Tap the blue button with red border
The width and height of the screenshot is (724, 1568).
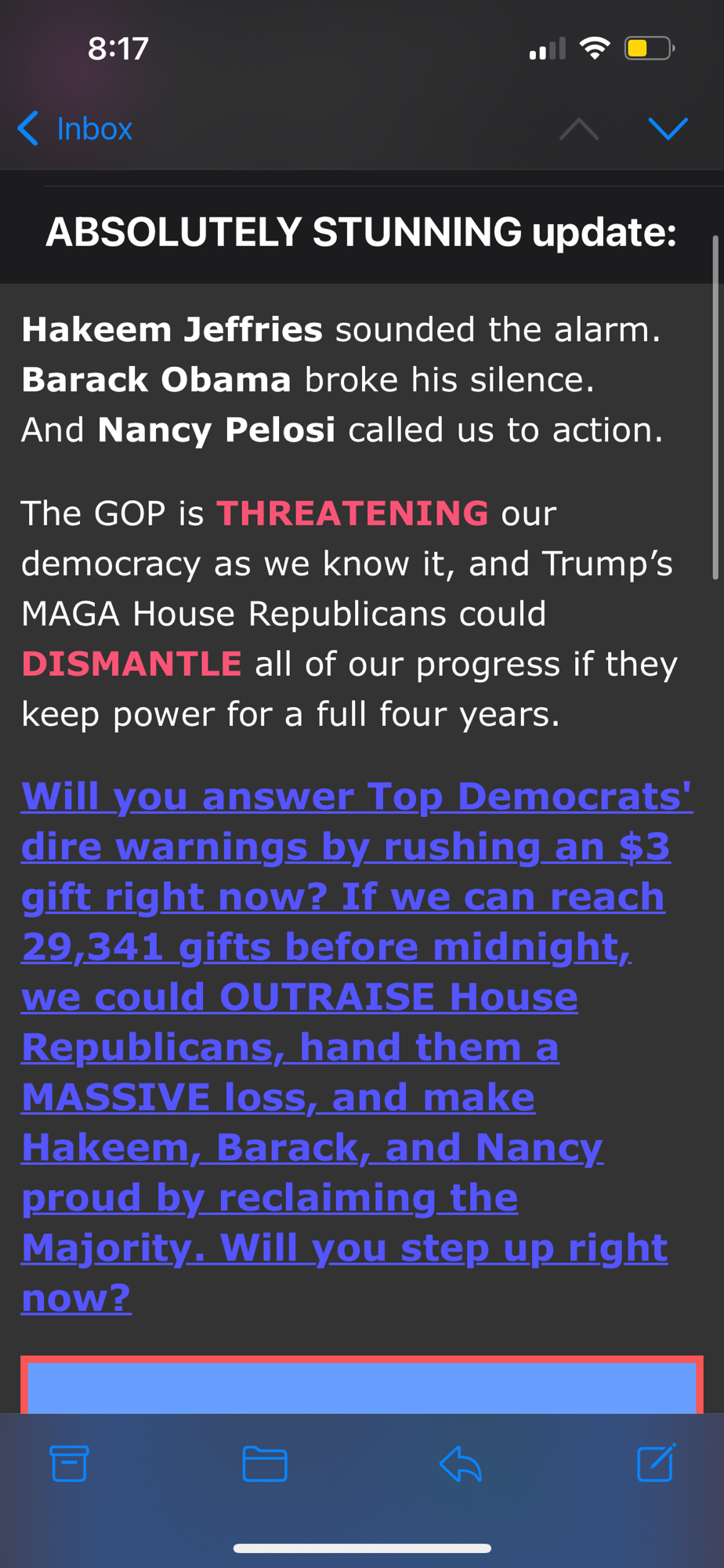pyautogui.click(x=361, y=1386)
